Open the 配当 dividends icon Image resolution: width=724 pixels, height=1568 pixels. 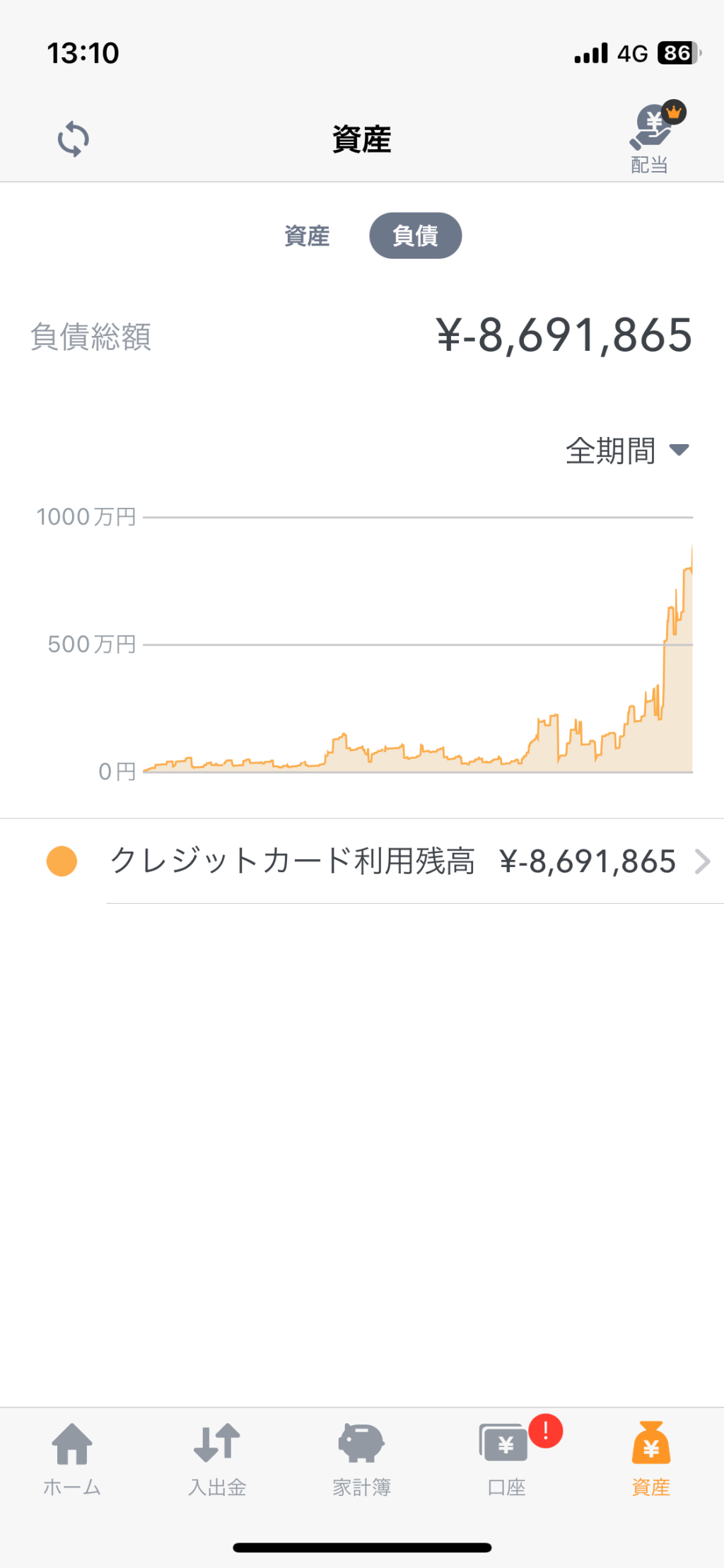pos(650,138)
